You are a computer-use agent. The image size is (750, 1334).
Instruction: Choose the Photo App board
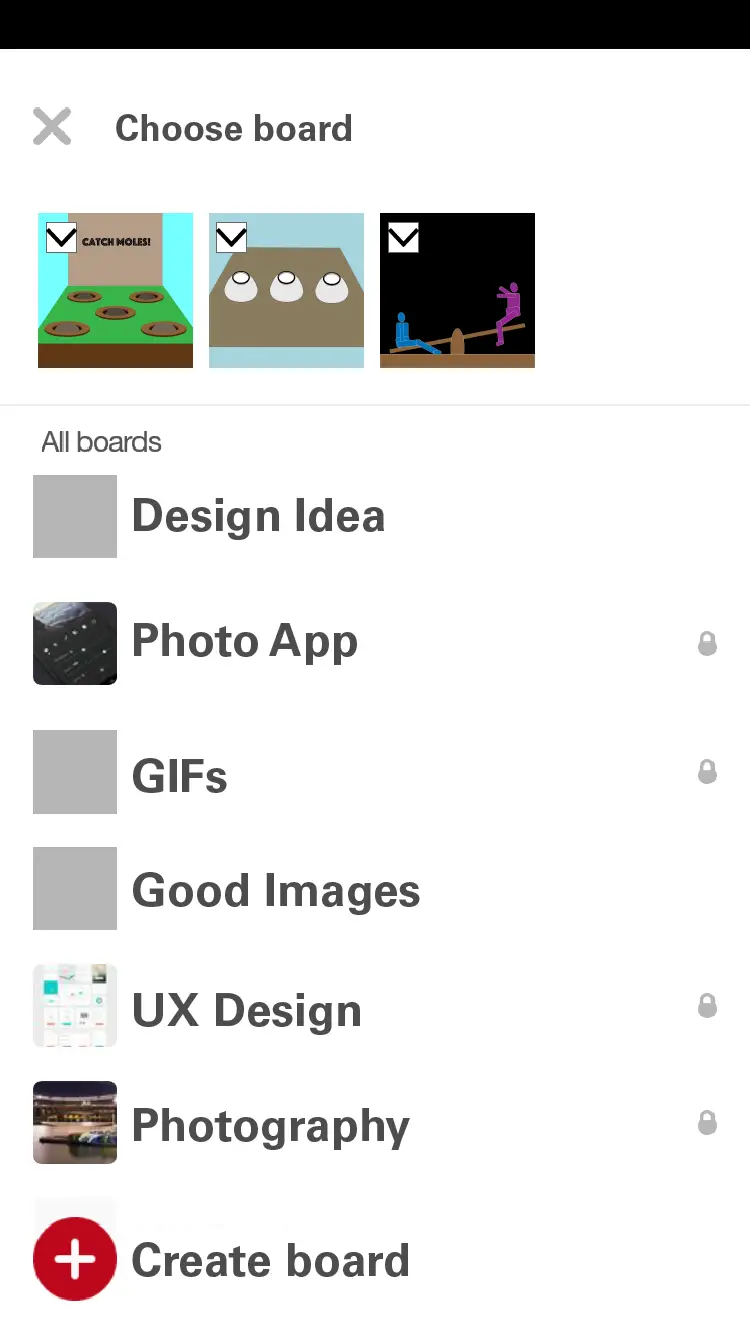[x=245, y=643]
